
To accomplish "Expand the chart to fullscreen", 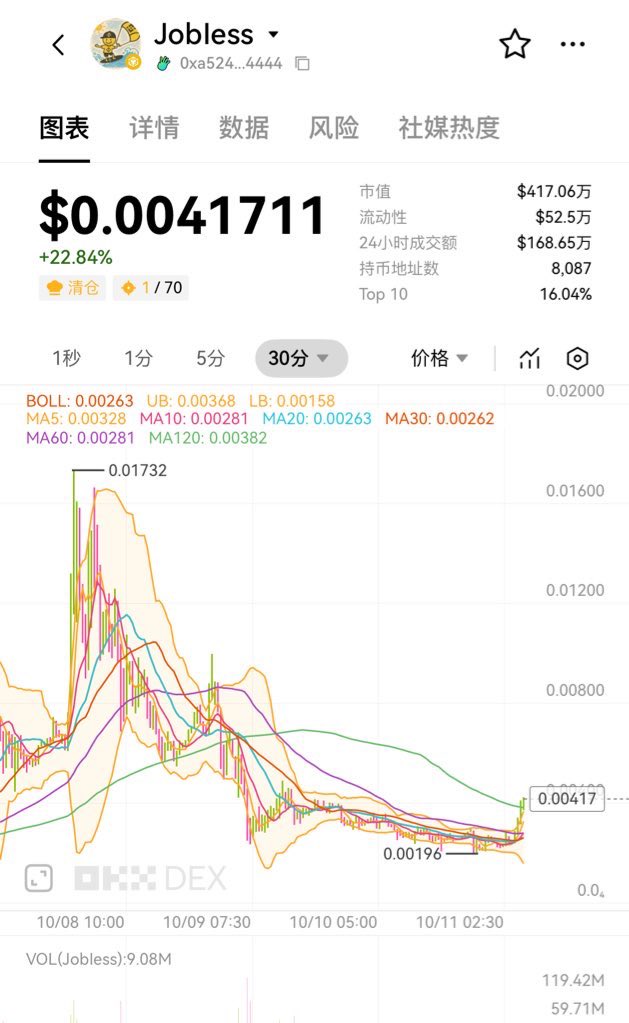I will coord(38,878).
